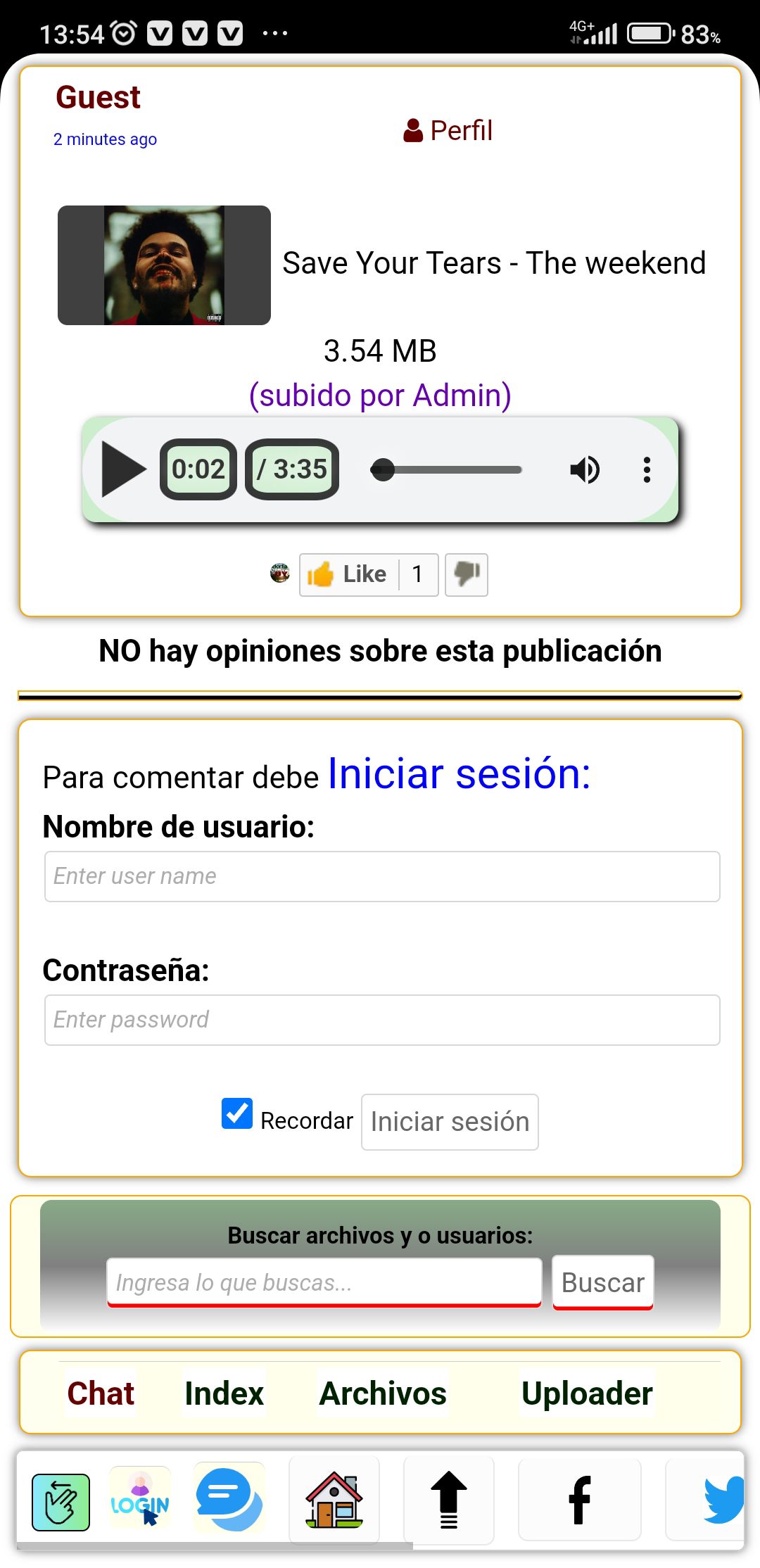Open the Login icon at the bottom bar
Viewport: 760px width, 1568px height.
139,1498
